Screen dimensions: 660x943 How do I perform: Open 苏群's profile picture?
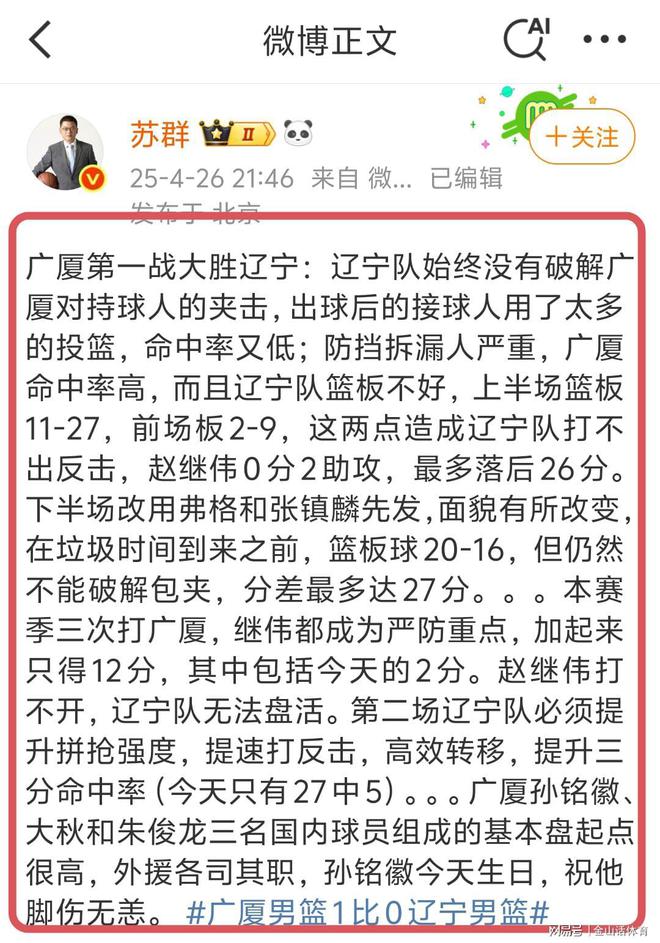pyautogui.click(x=66, y=152)
